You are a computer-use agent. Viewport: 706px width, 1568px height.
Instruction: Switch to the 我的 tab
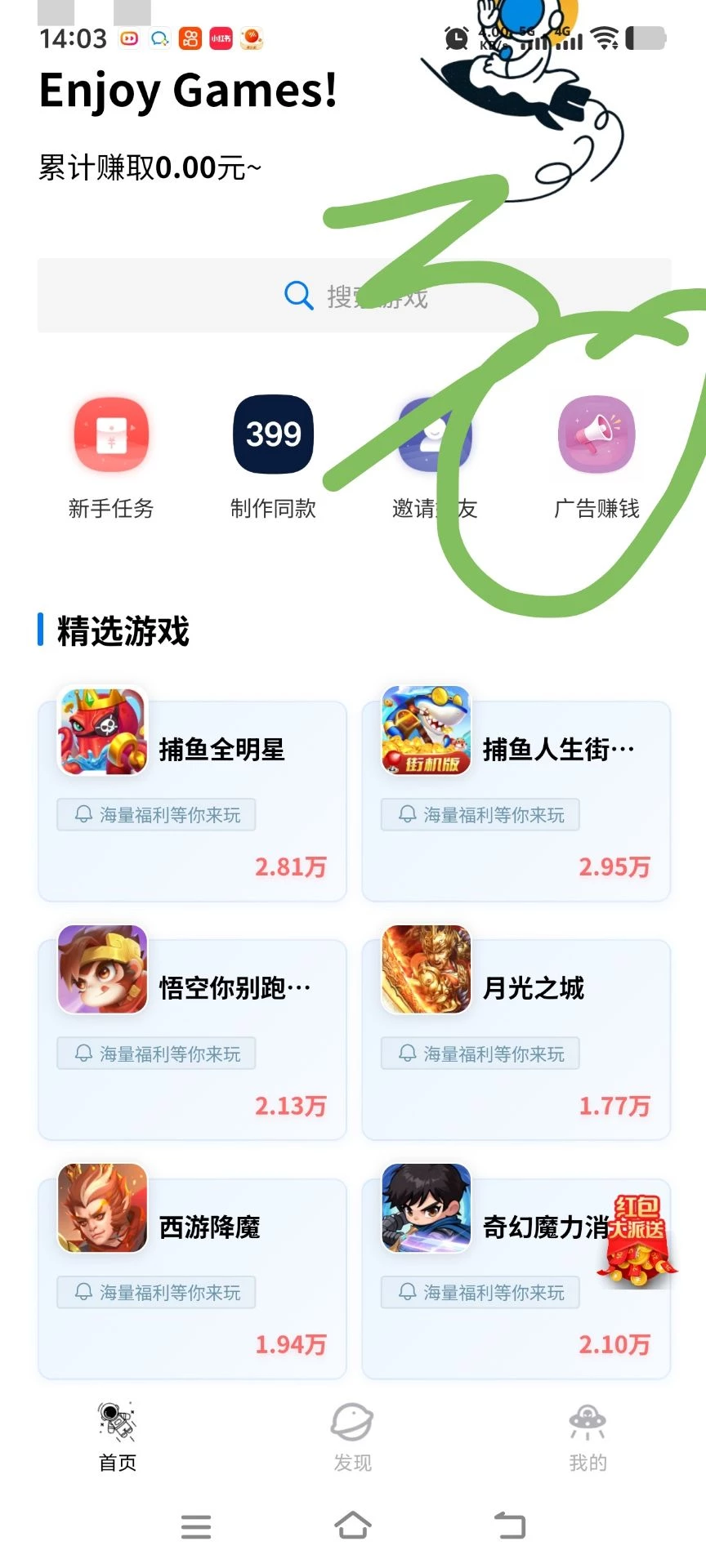tap(588, 1437)
